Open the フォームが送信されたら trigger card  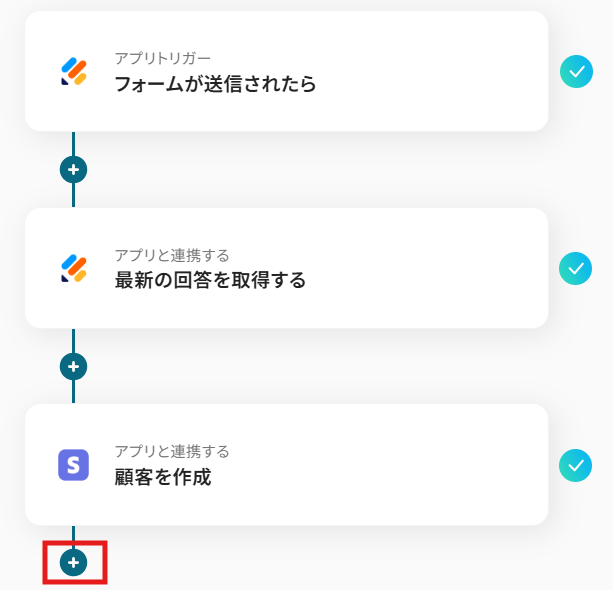286,72
